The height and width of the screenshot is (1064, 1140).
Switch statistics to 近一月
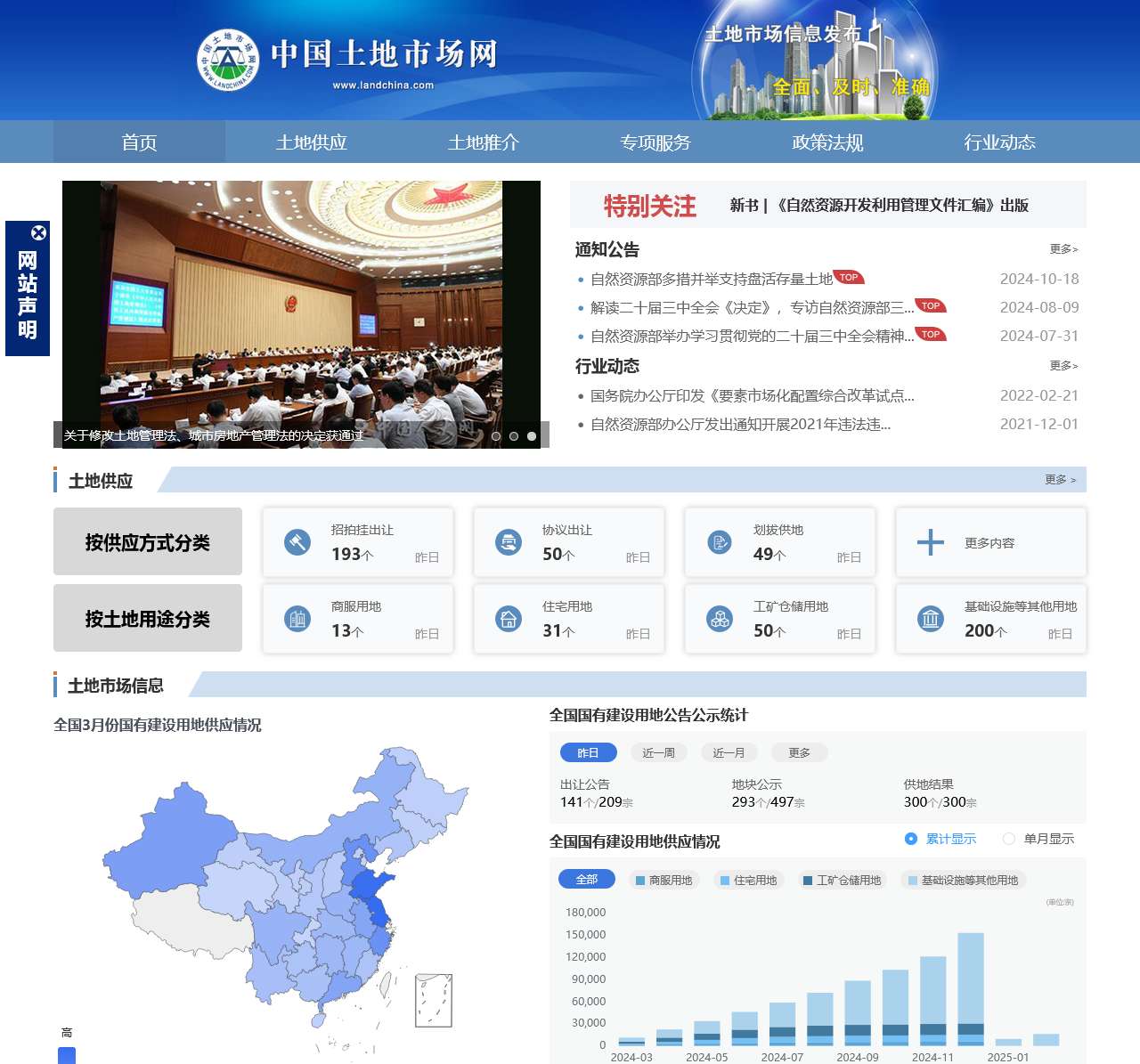click(729, 753)
